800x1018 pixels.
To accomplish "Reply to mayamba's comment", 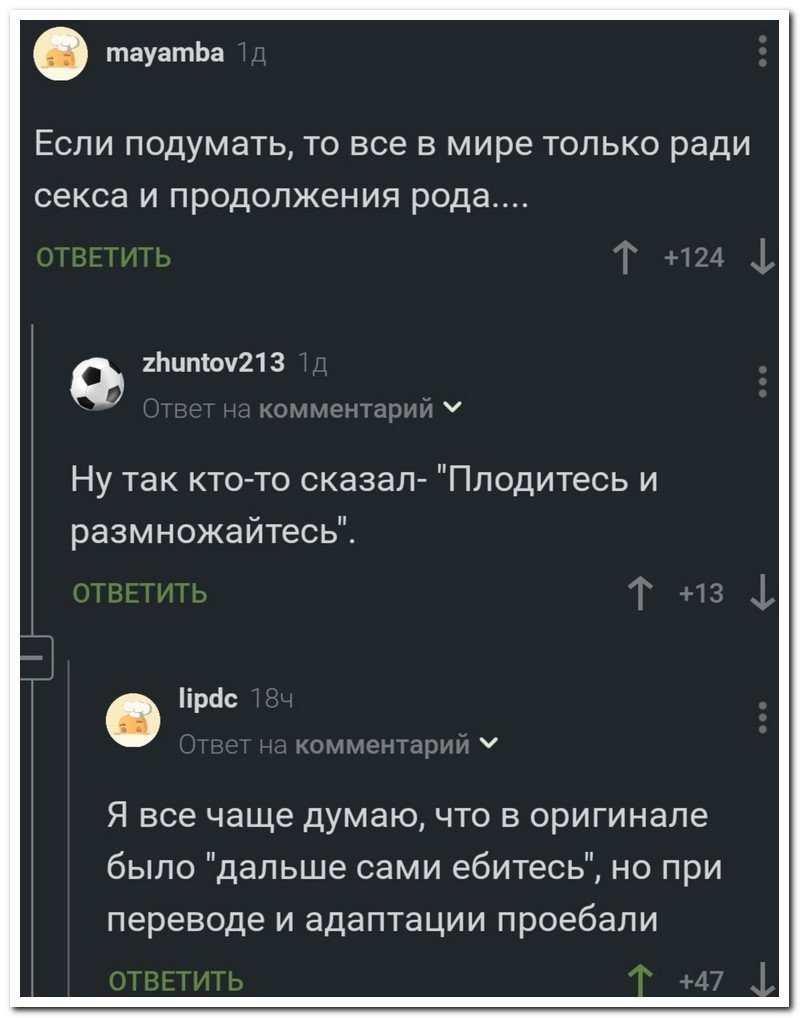I will (104, 258).
